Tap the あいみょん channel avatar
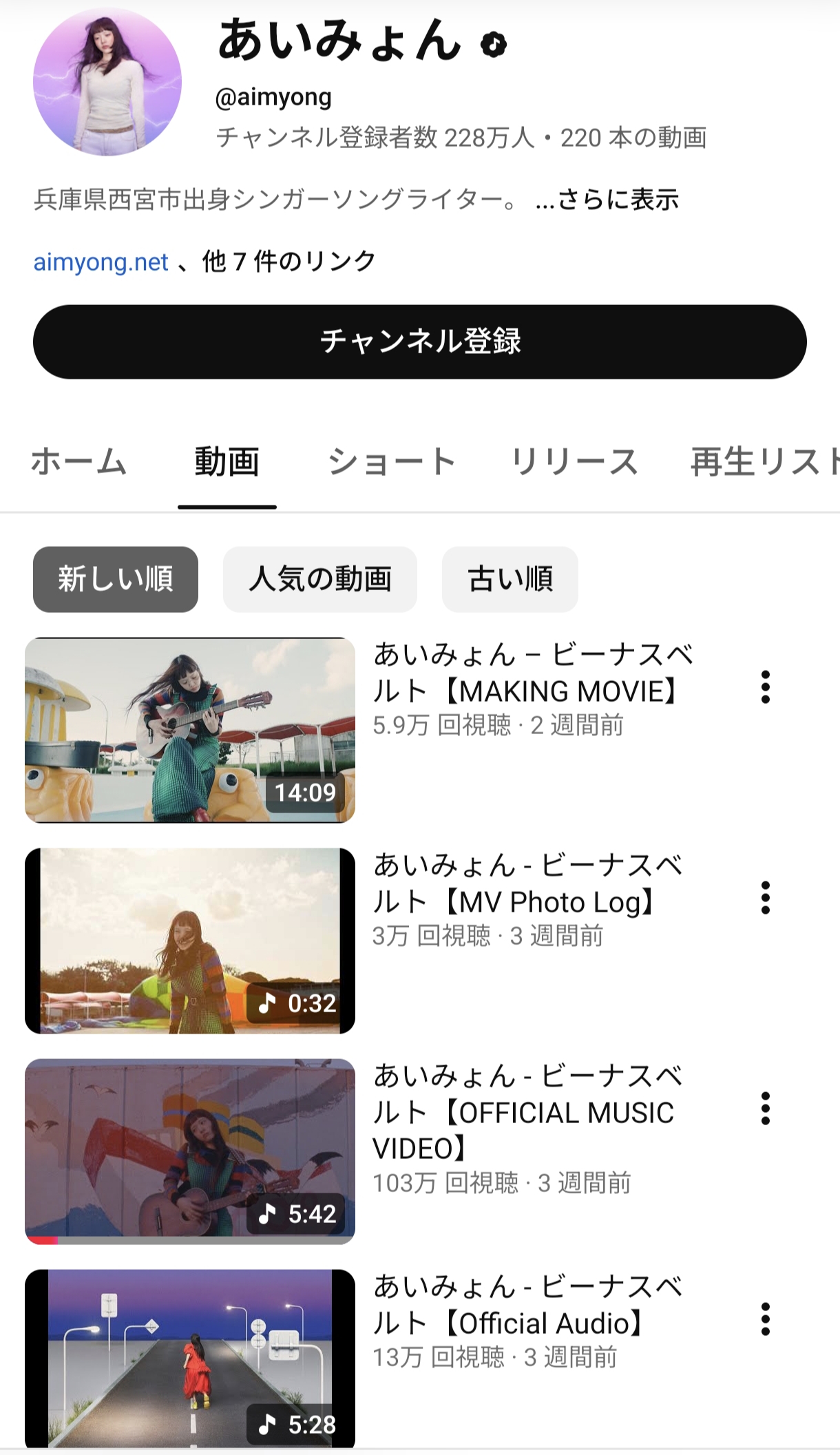Viewport: 840px width, 1455px height. pos(107,82)
